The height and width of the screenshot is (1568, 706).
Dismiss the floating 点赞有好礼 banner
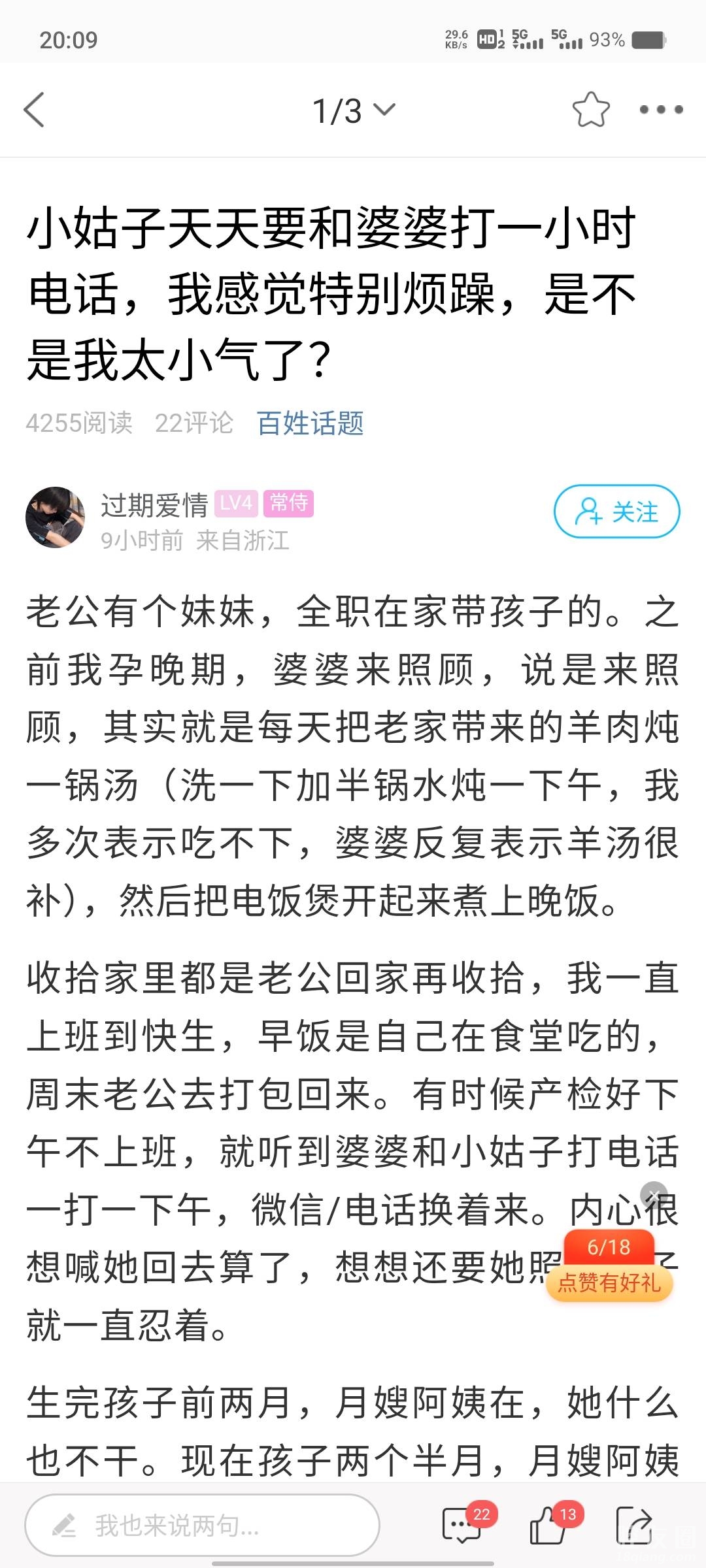[x=654, y=1195]
